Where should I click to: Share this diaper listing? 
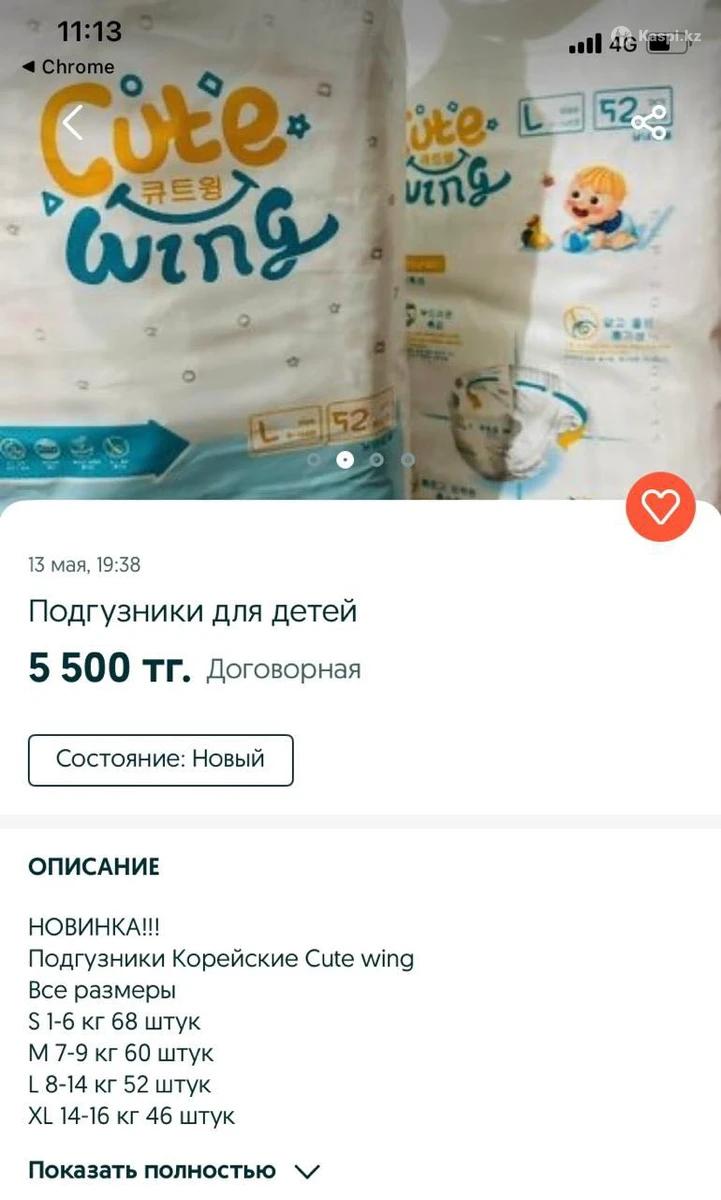(x=649, y=123)
